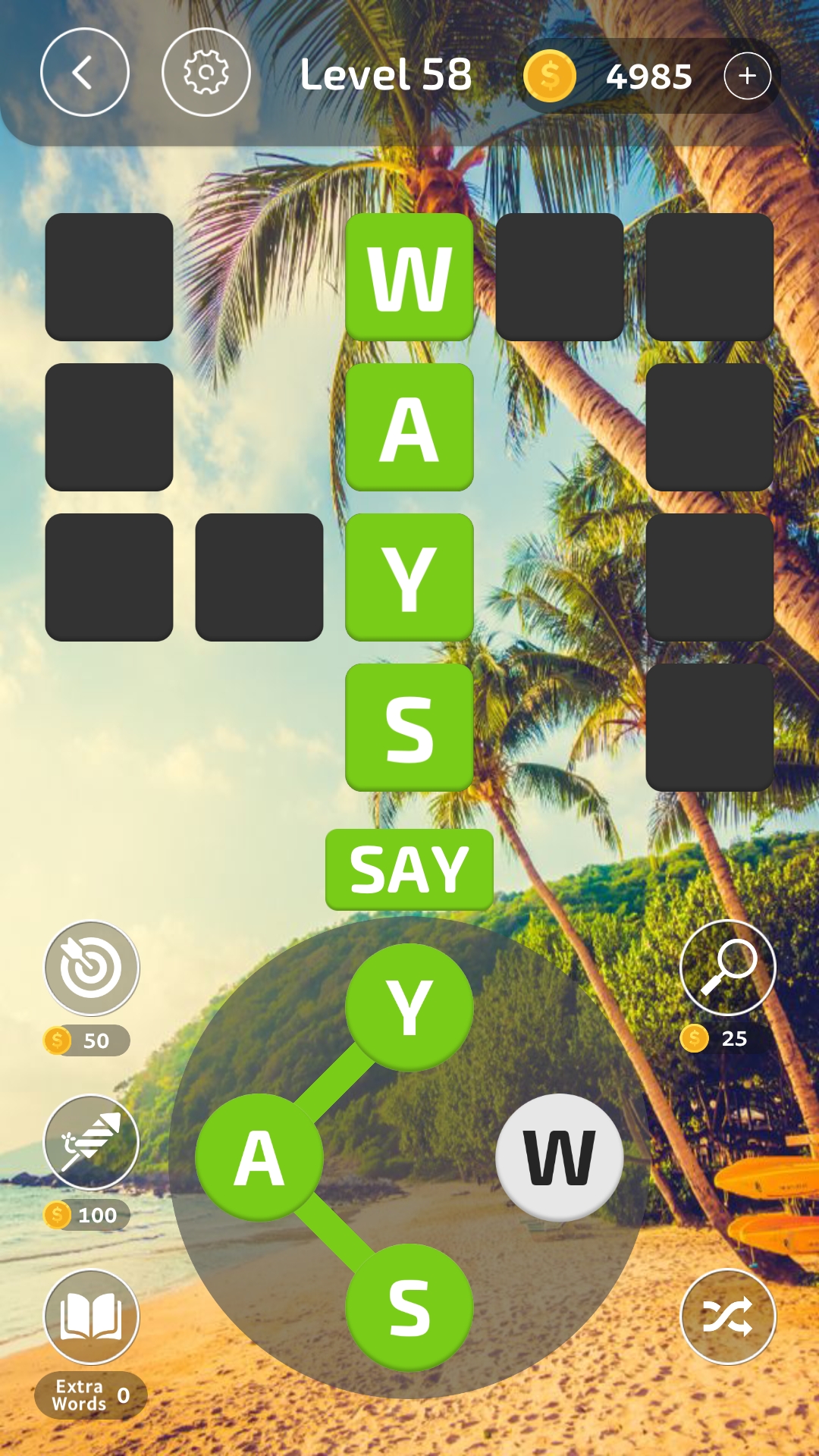Select letter Y in the wheel
Screen dimensions: 819x1456
pos(409,1007)
